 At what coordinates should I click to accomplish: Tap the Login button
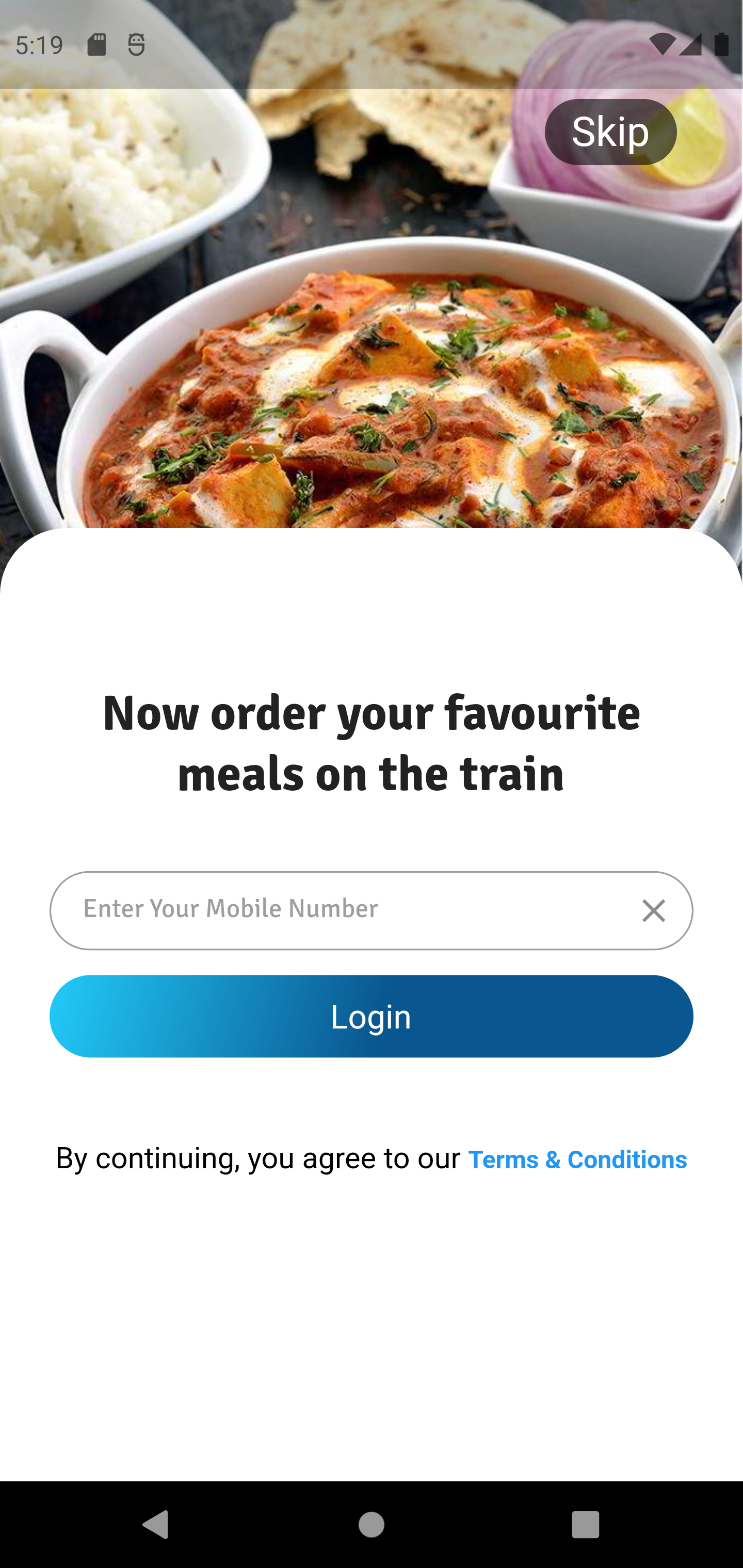(x=371, y=1016)
